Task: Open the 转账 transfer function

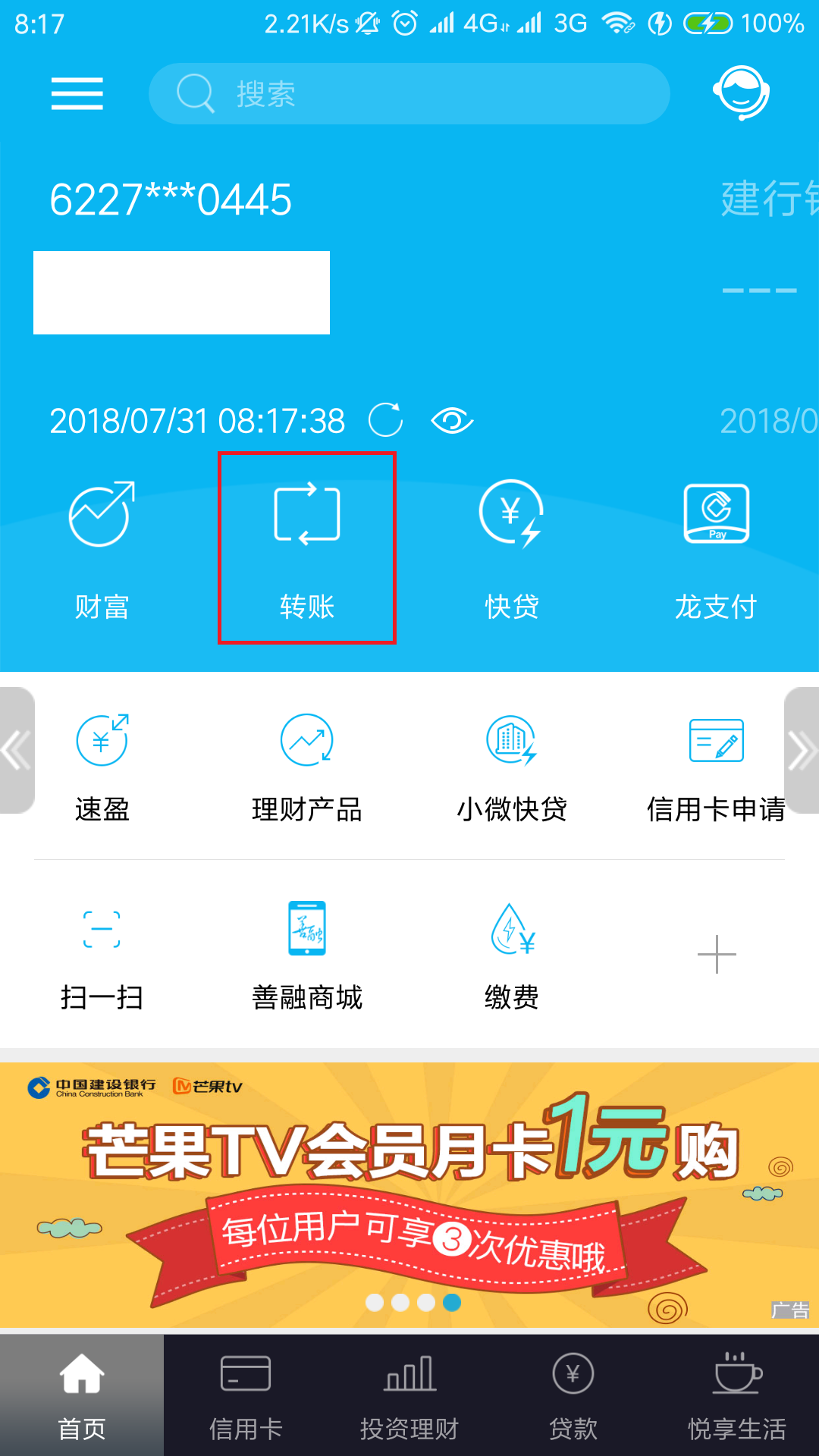Action: tap(306, 546)
